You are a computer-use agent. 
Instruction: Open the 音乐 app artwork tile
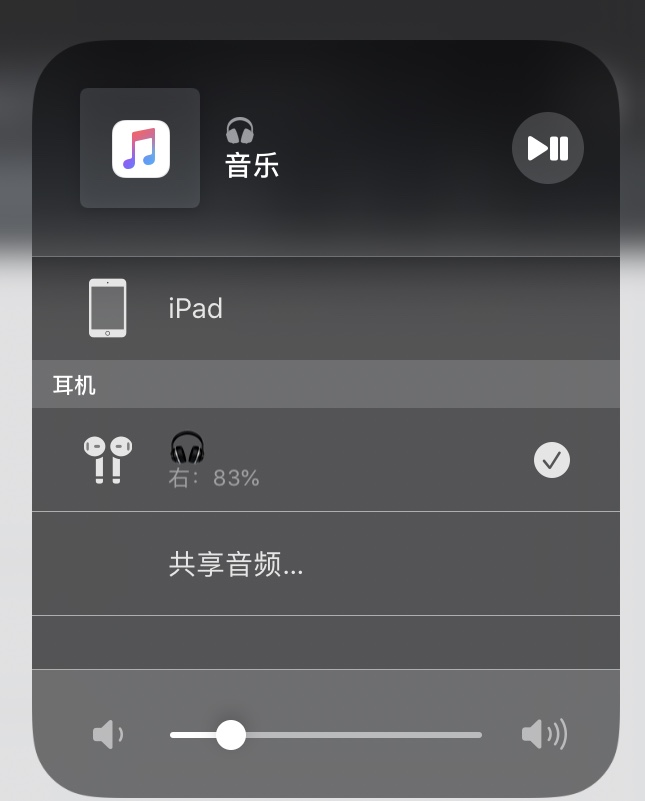140,148
